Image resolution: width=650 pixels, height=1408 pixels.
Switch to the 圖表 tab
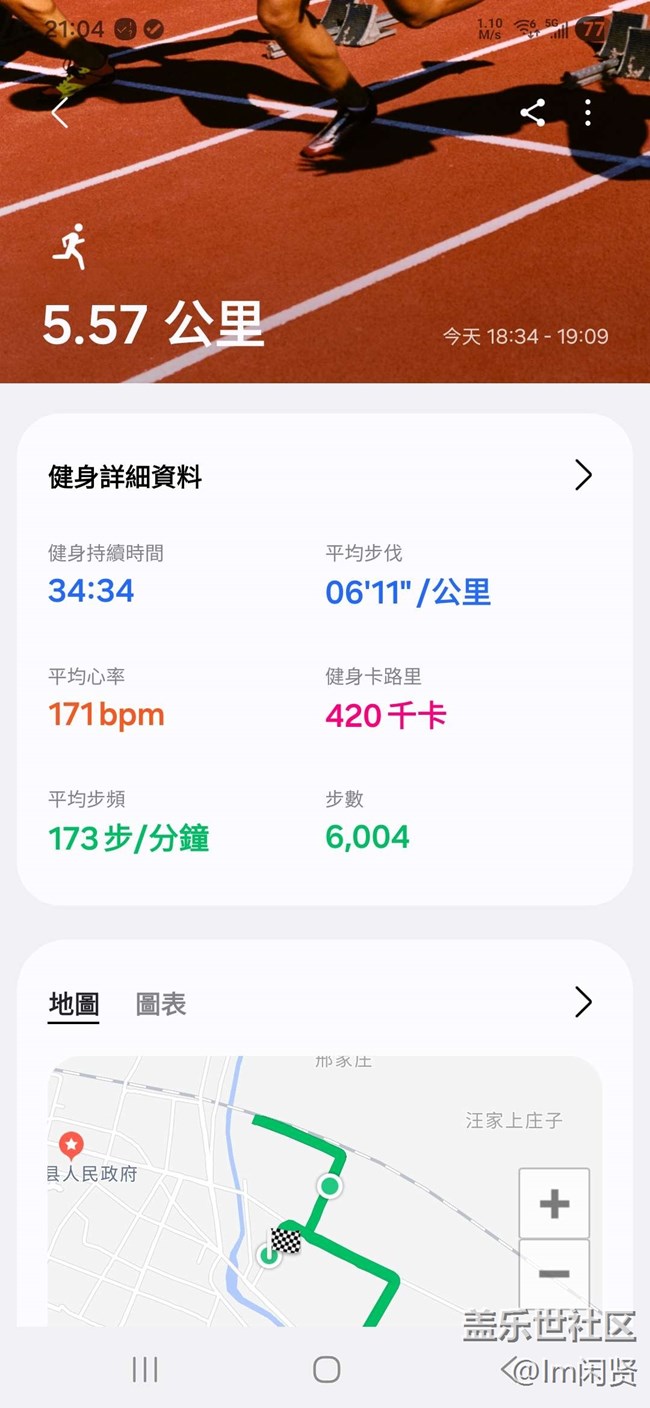click(161, 1004)
